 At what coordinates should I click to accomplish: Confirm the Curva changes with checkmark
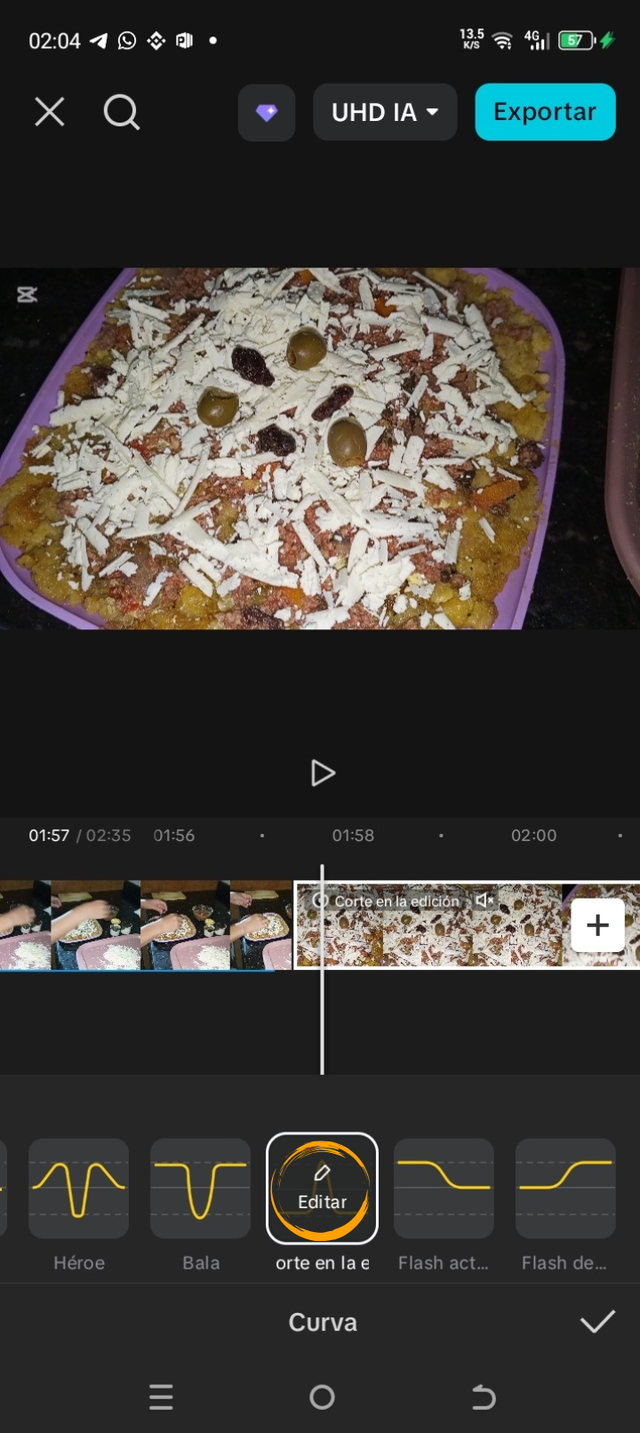click(x=597, y=1322)
